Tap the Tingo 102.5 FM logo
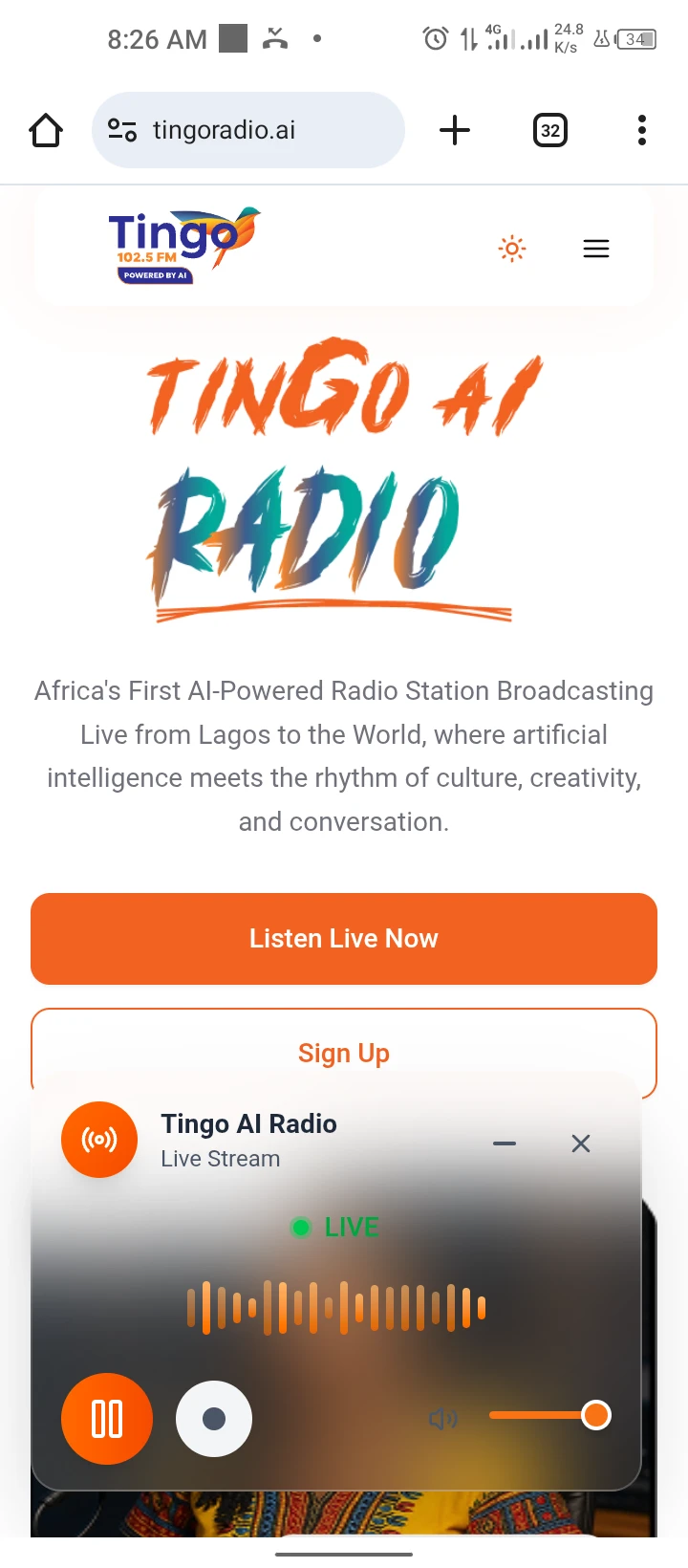Screen dimensions: 688x1568 (182, 246)
